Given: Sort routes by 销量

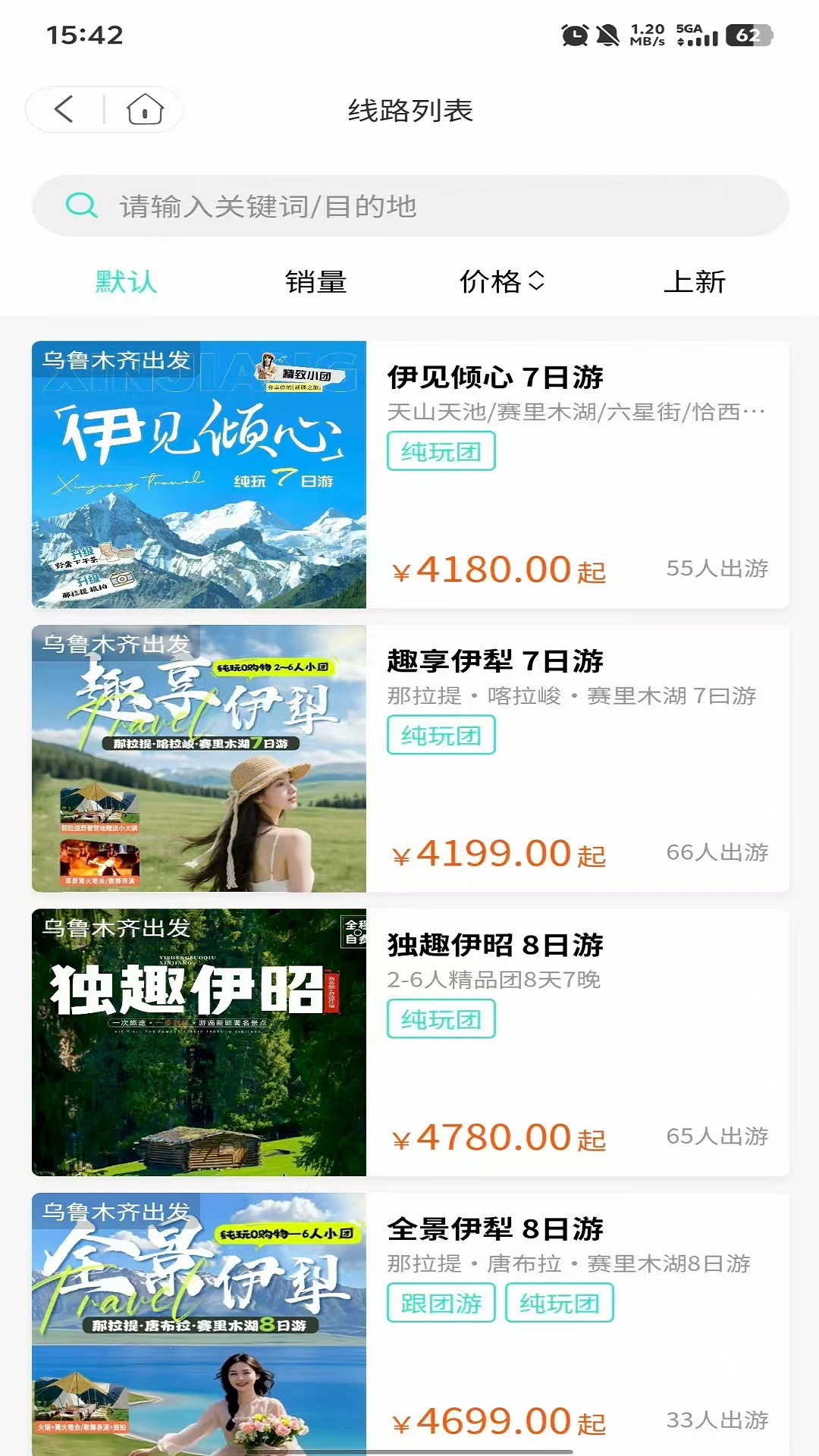Looking at the screenshot, I should 315,282.
